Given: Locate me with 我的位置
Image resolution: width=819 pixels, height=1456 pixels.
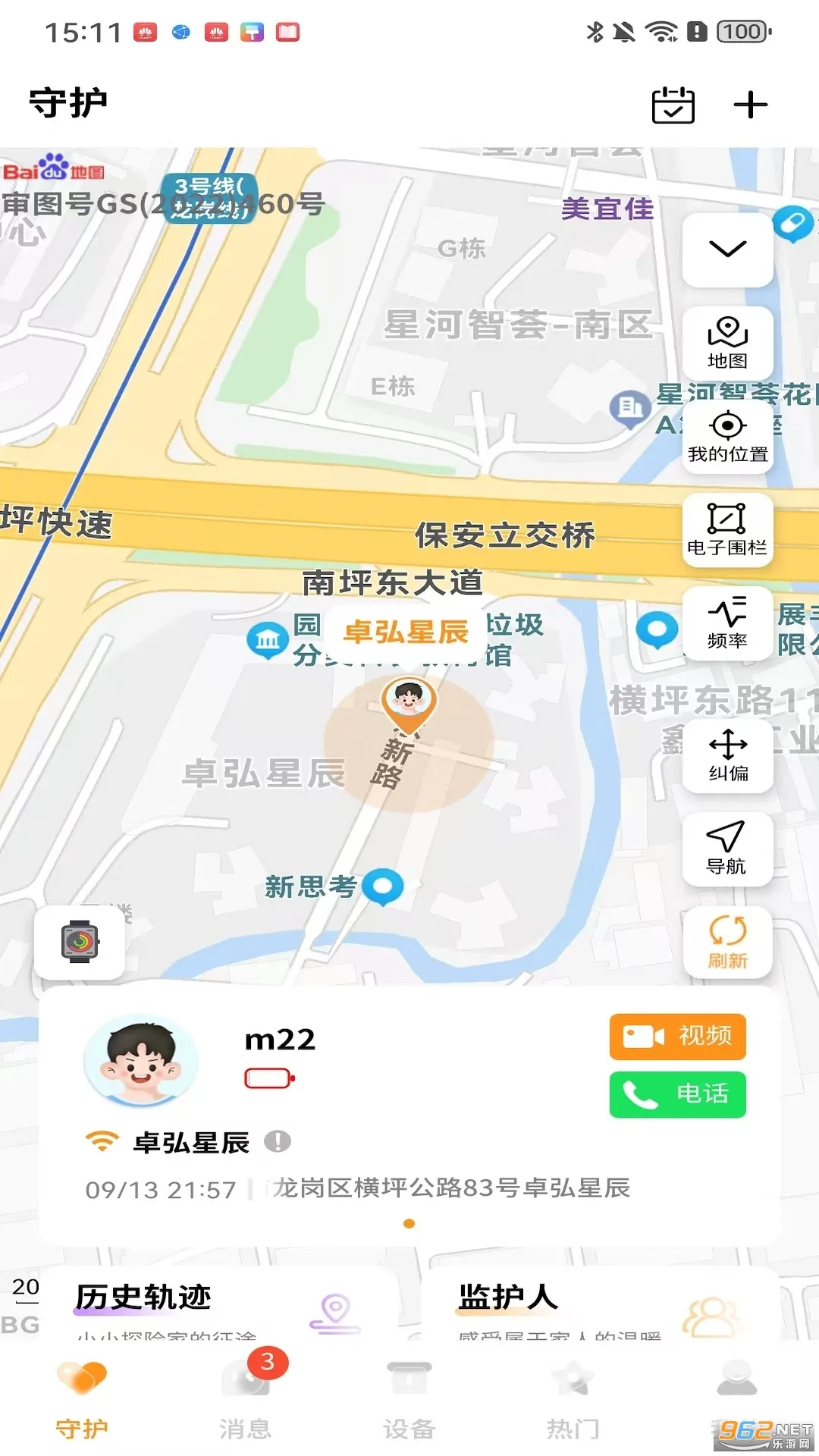Looking at the screenshot, I should 727,437.
